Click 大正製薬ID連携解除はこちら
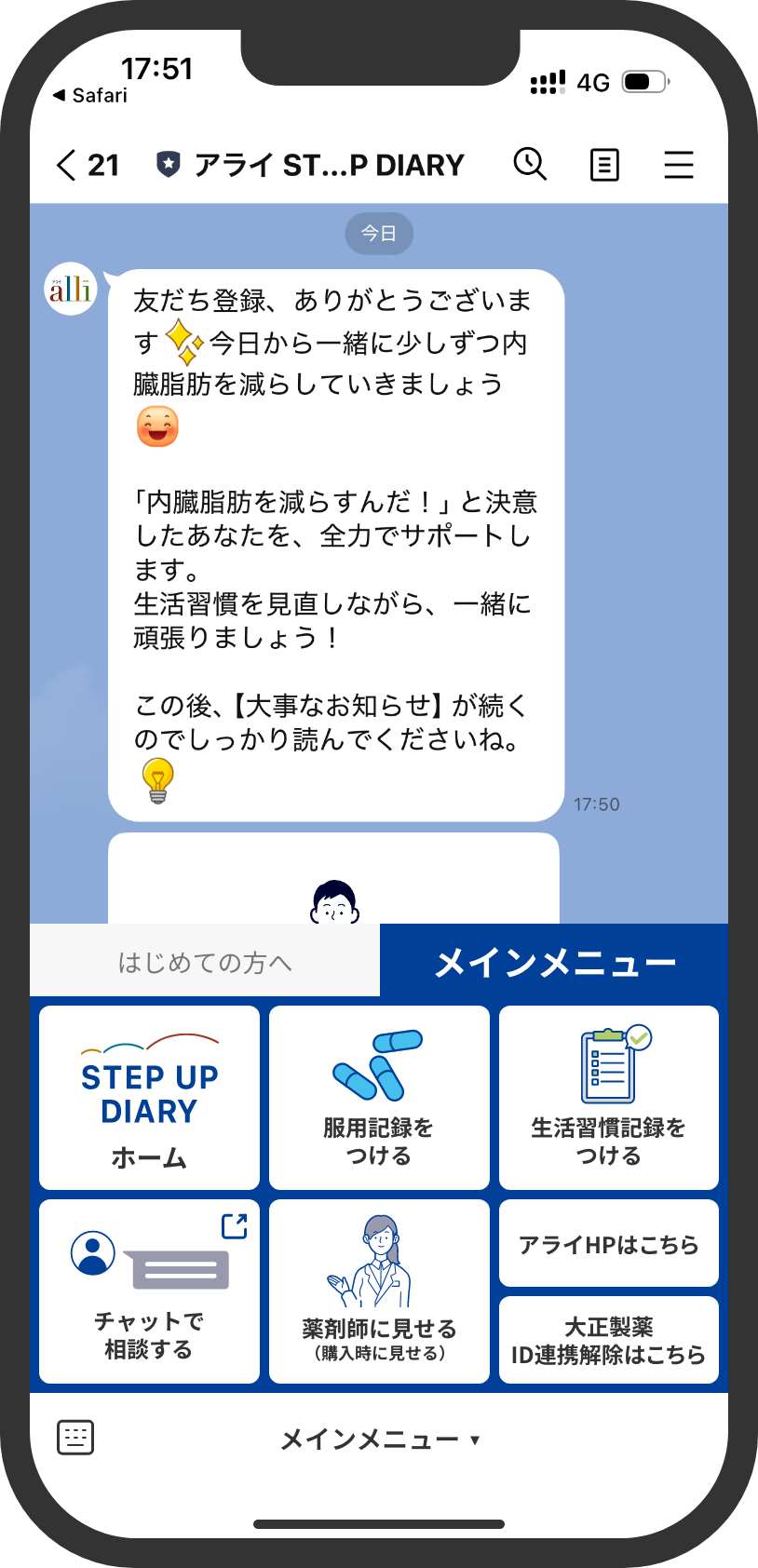The width and height of the screenshot is (758, 1568). [608, 1341]
